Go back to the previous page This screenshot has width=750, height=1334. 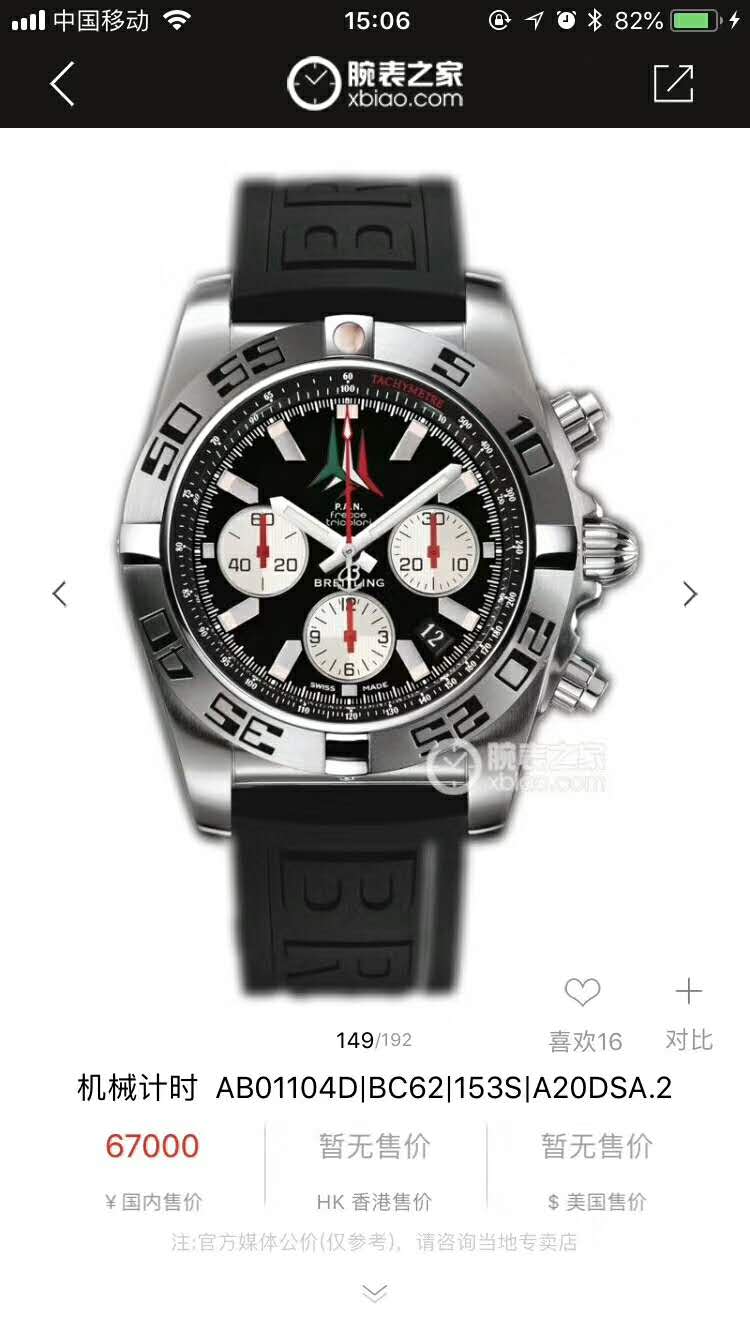[x=62, y=84]
